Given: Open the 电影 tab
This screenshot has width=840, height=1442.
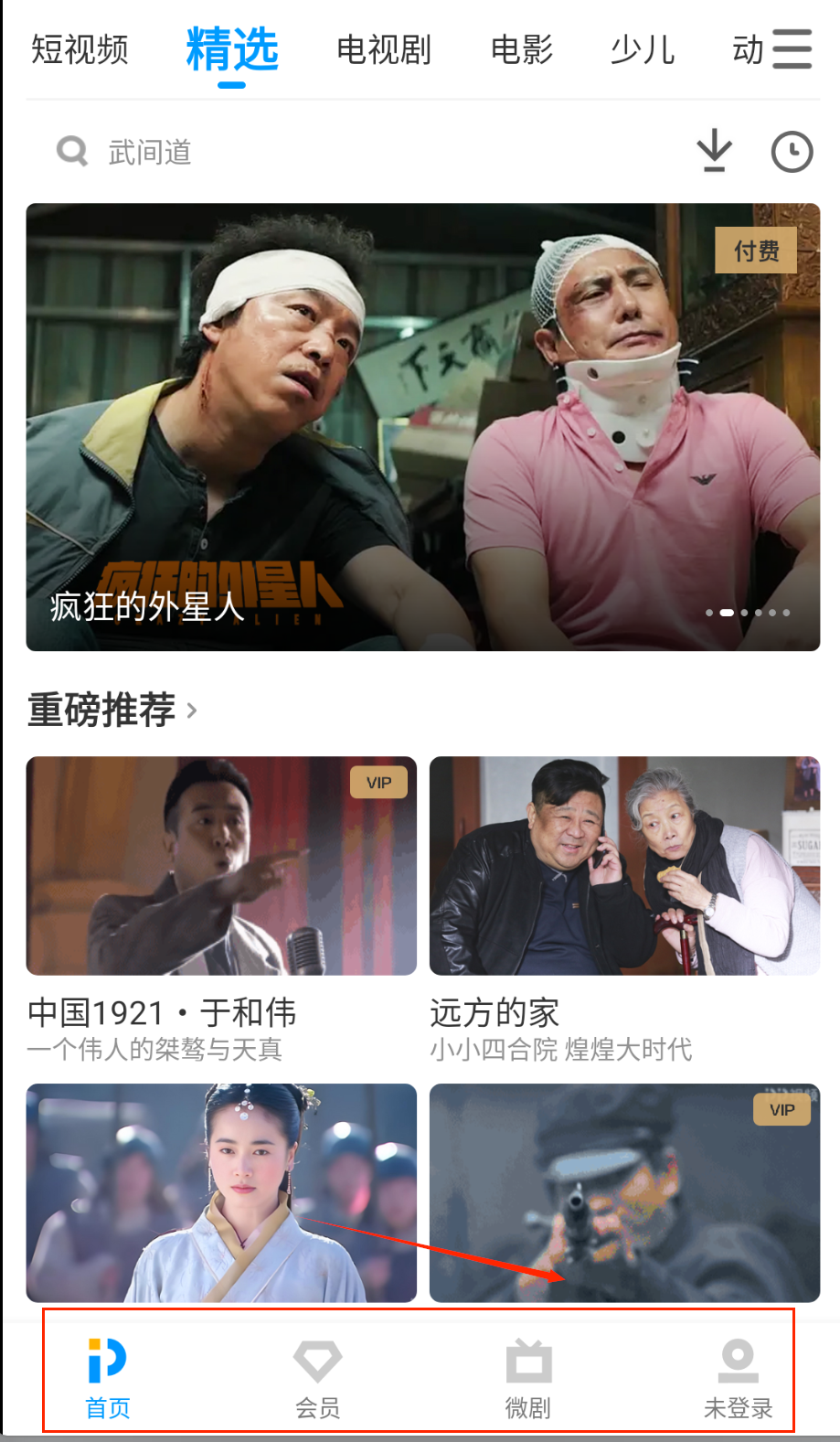Looking at the screenshot, I should tap(522, 49).
